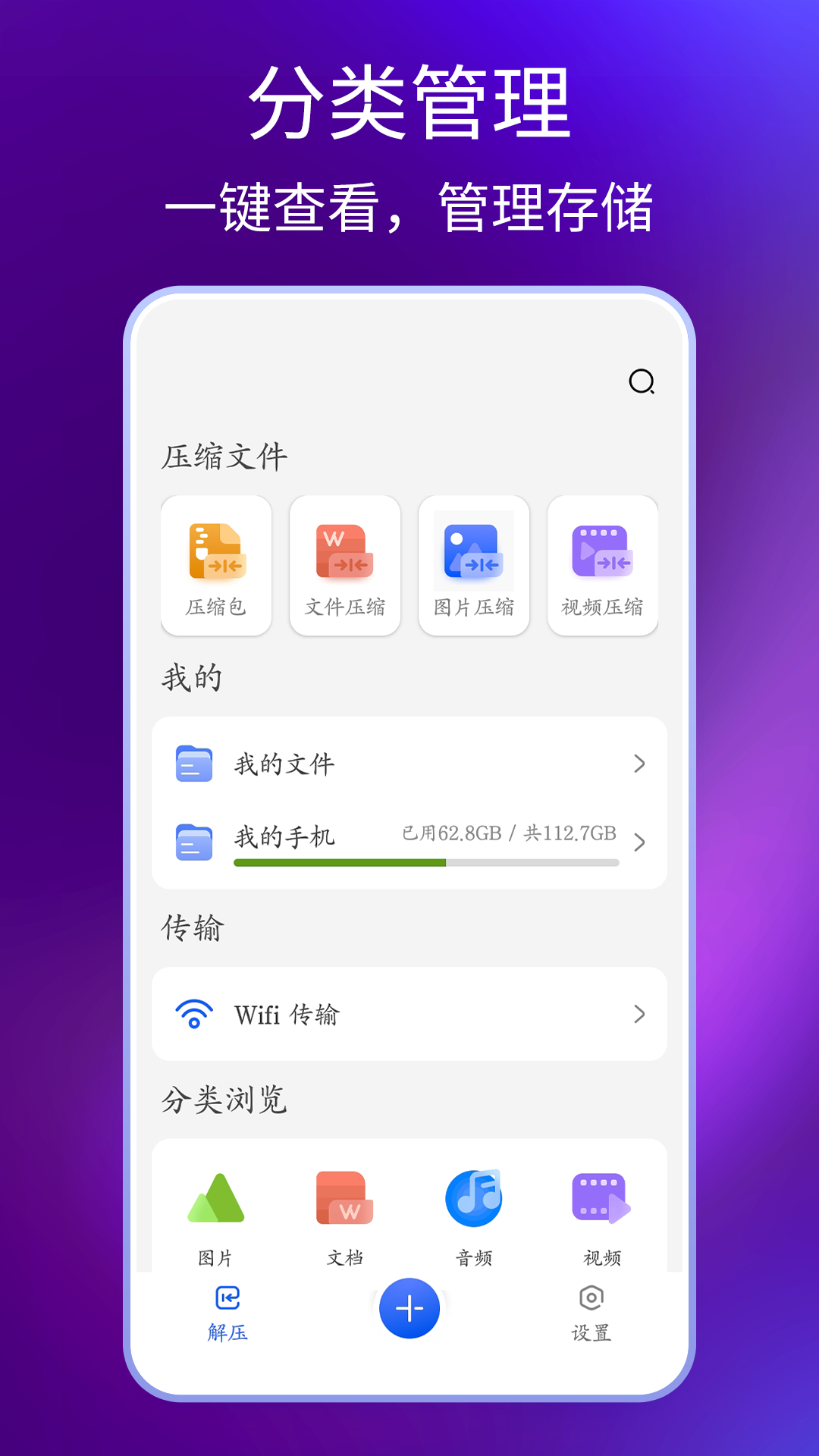Open the 图片压缩 image compression tool
This screenshot has width=819, height=1456.
click(x=473, y=565)
